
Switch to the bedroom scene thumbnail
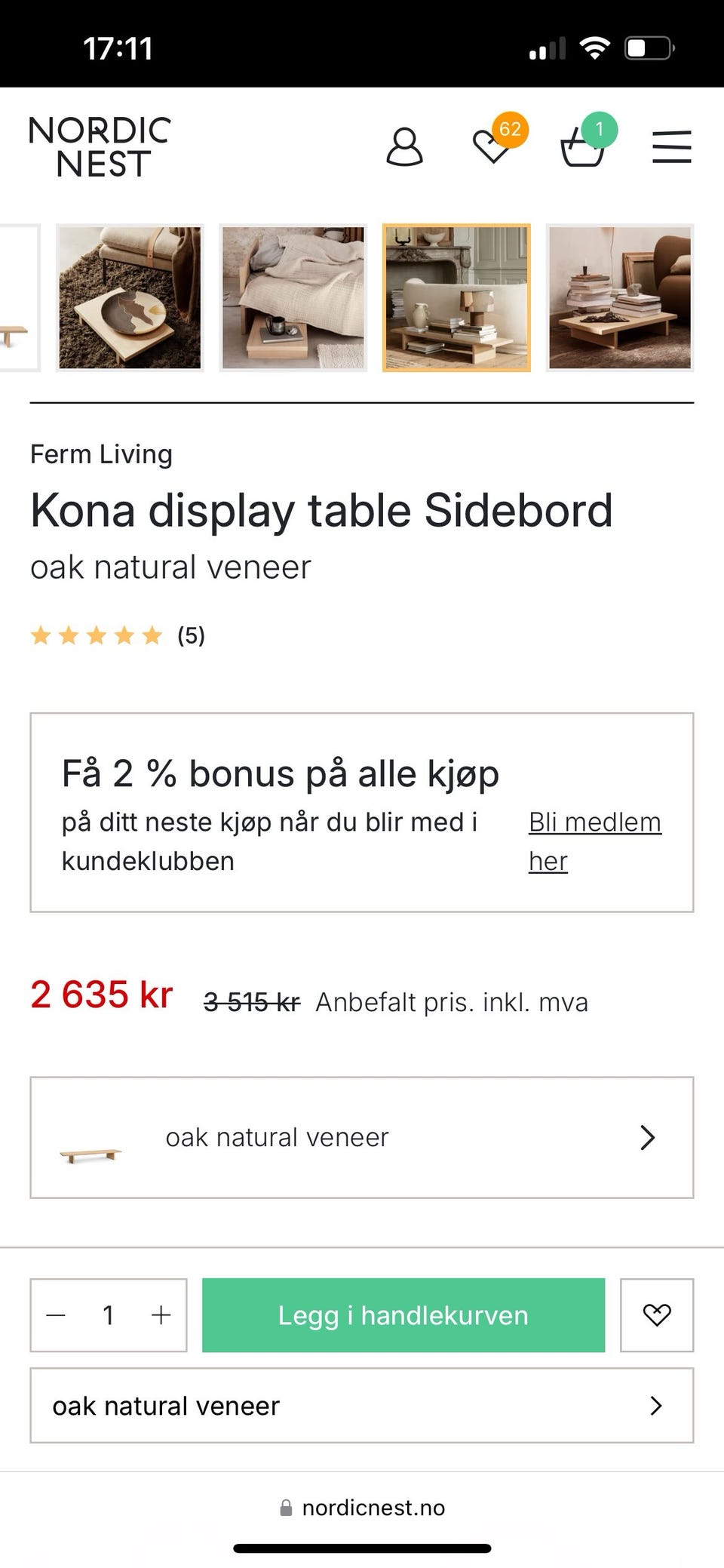tap(293, 297)
